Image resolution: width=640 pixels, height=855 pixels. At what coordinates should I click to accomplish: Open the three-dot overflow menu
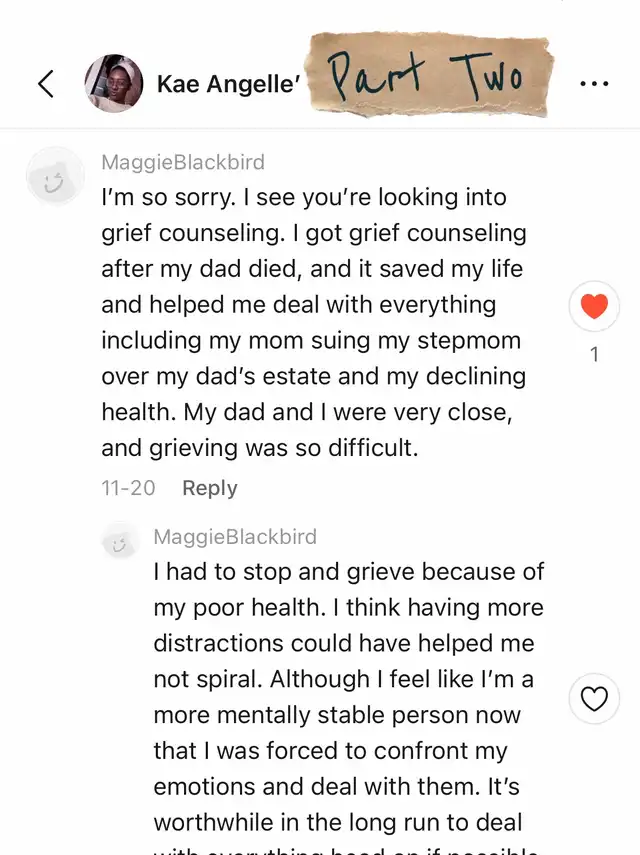(594, 84)
